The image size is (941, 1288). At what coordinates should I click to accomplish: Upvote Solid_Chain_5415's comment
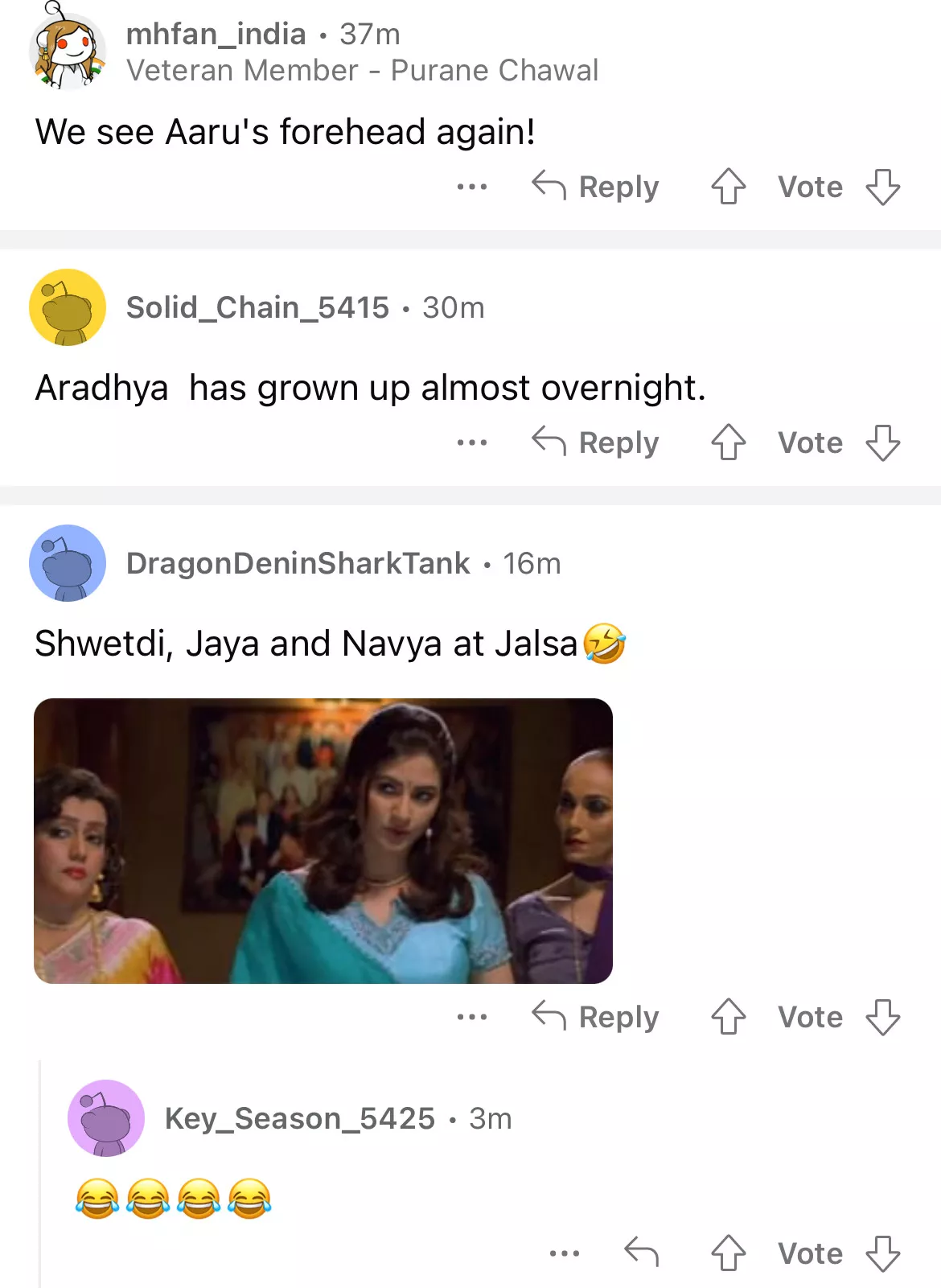pos(729,442)
